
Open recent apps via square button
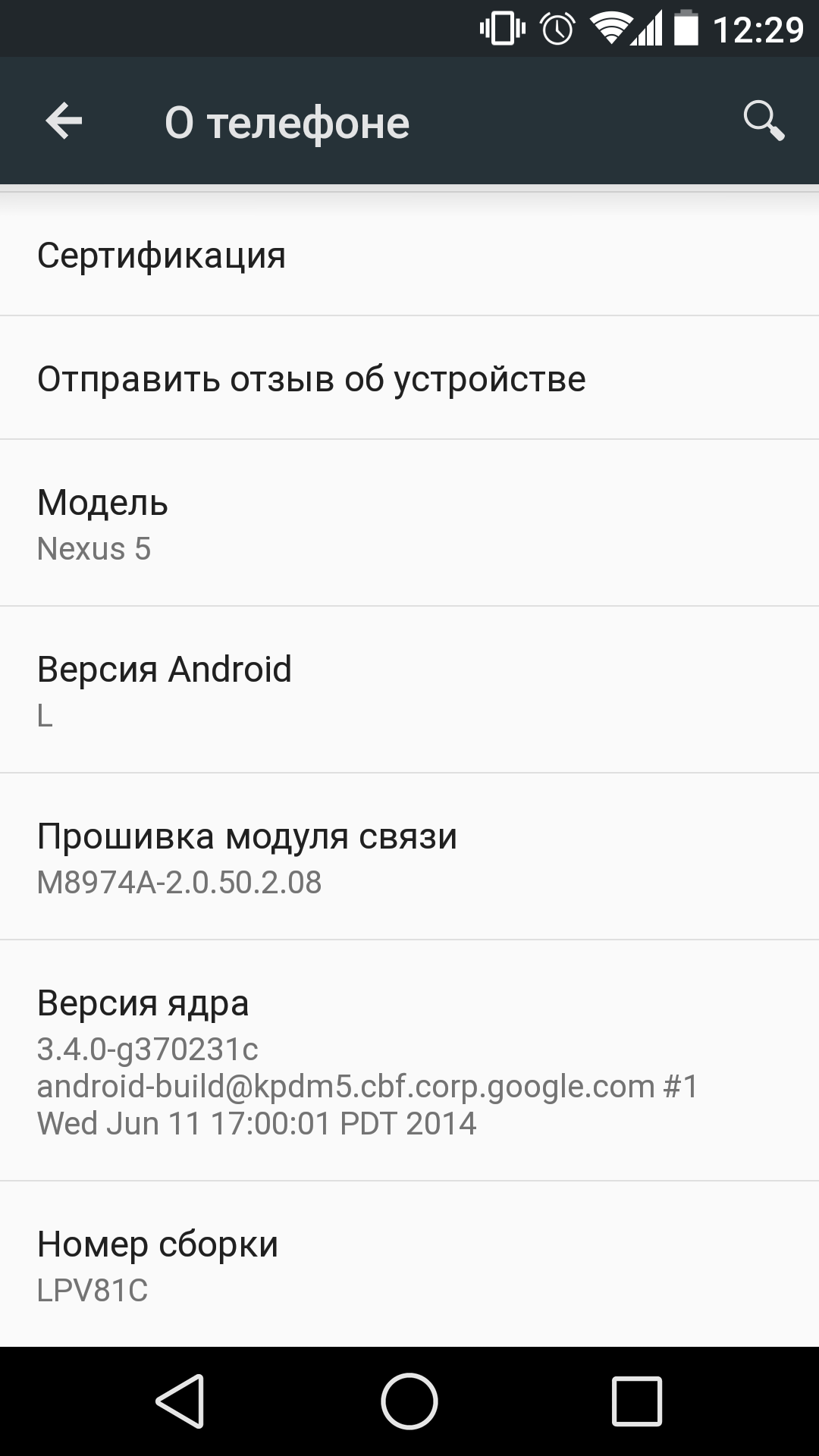637,1401
